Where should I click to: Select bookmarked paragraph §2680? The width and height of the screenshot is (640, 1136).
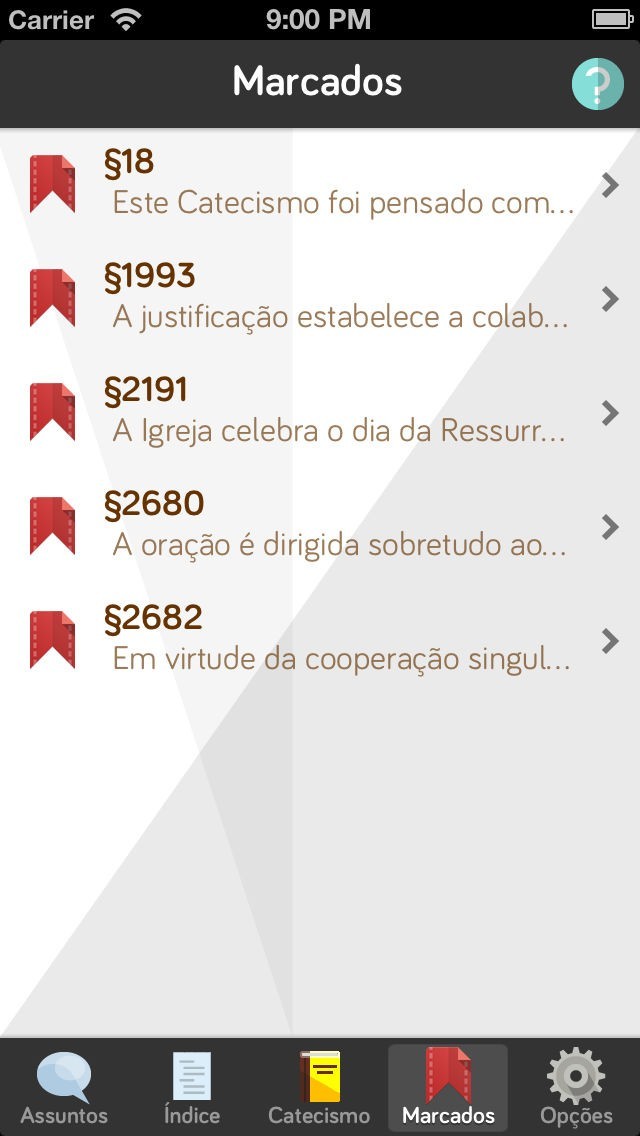[320, 527]
